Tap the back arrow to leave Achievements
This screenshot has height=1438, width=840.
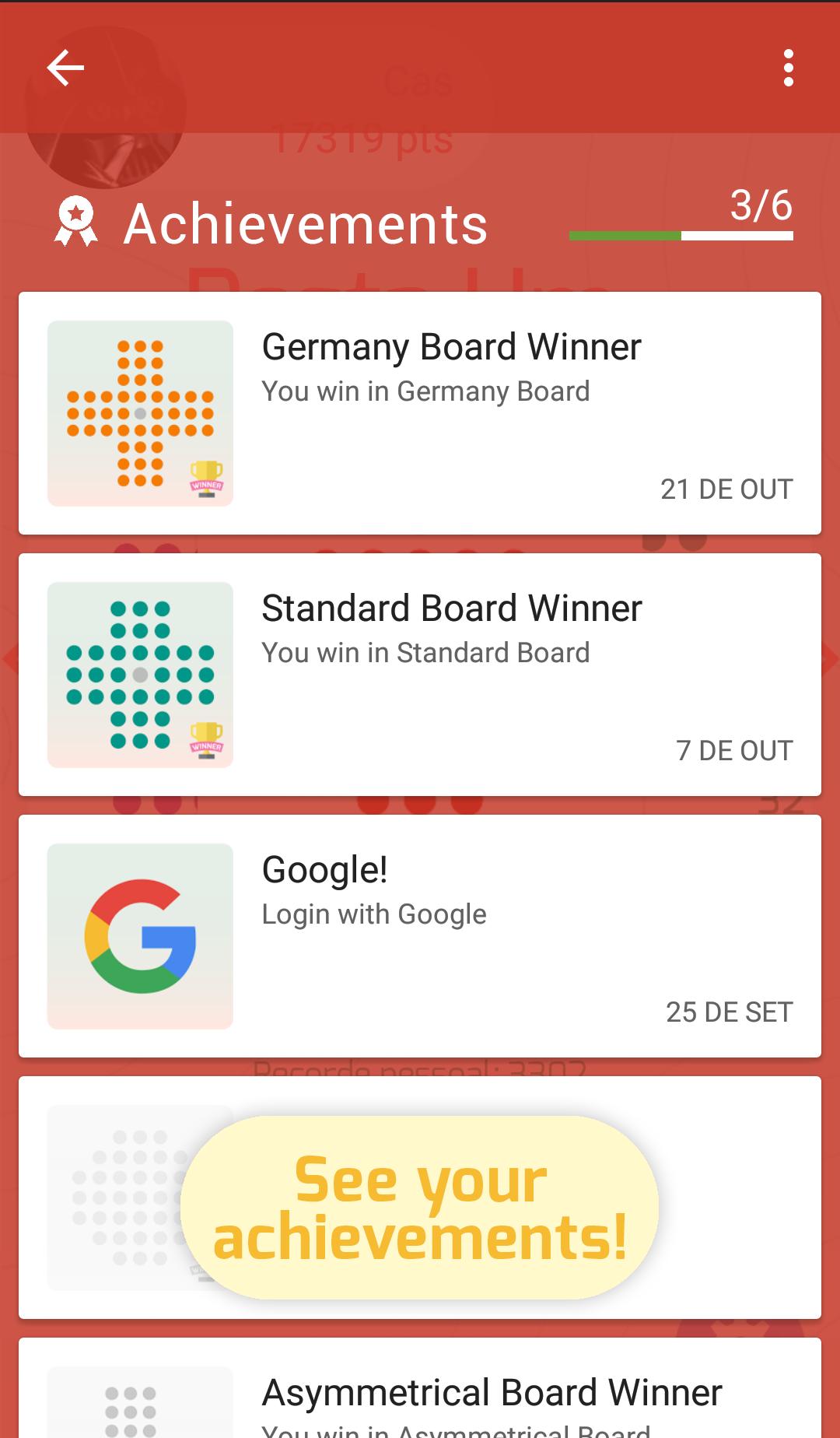click(65, 68)
